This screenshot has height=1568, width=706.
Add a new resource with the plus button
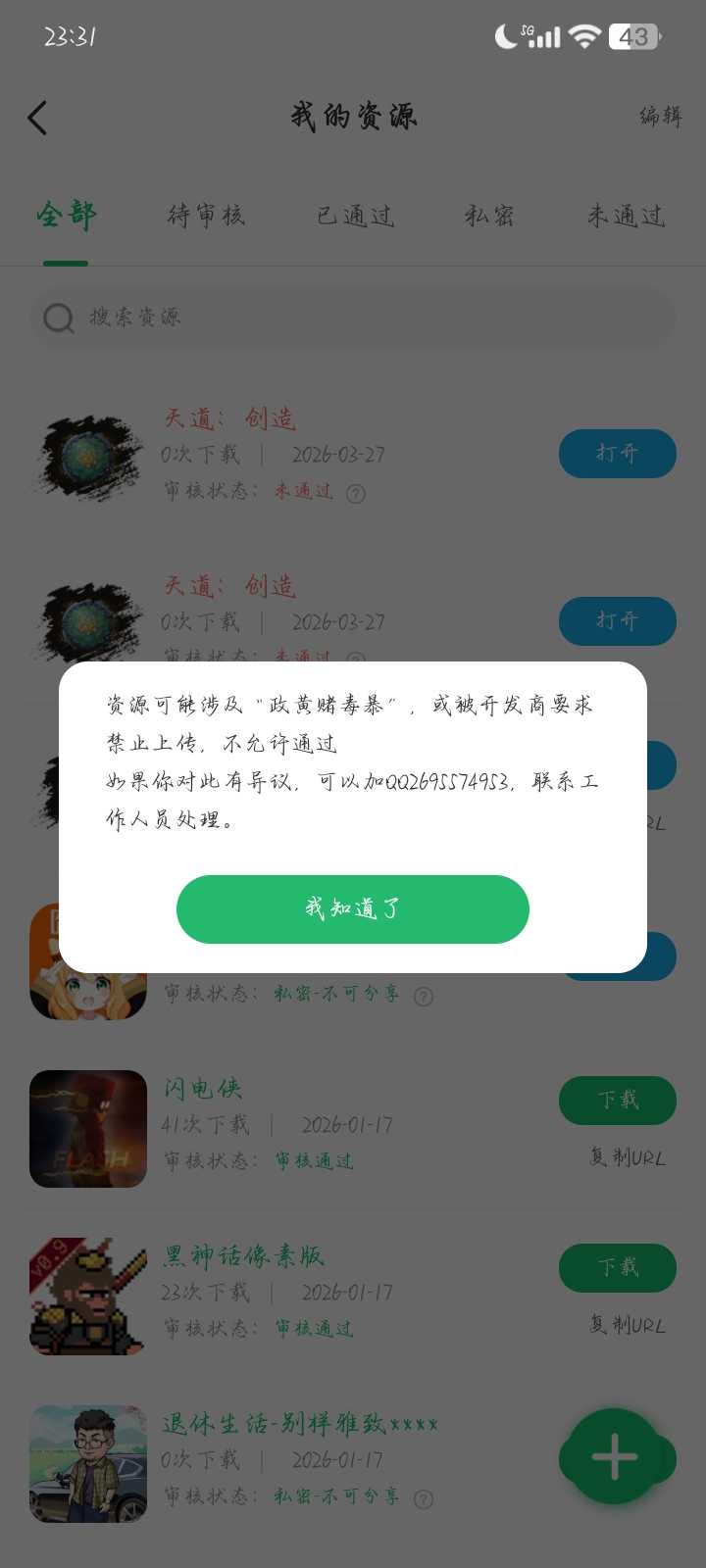pos(615,1457)
